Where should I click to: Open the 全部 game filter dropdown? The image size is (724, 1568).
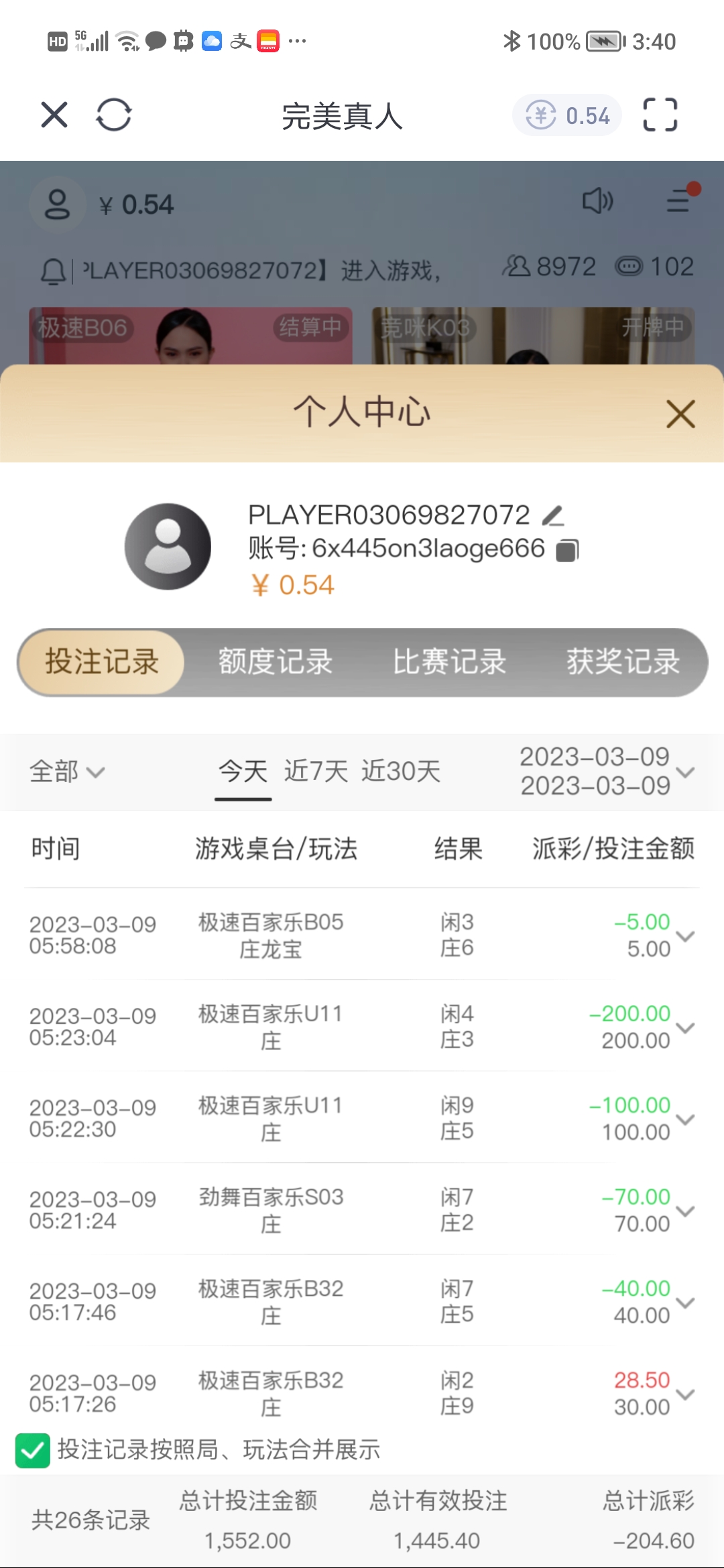click(x=67, y=772)
